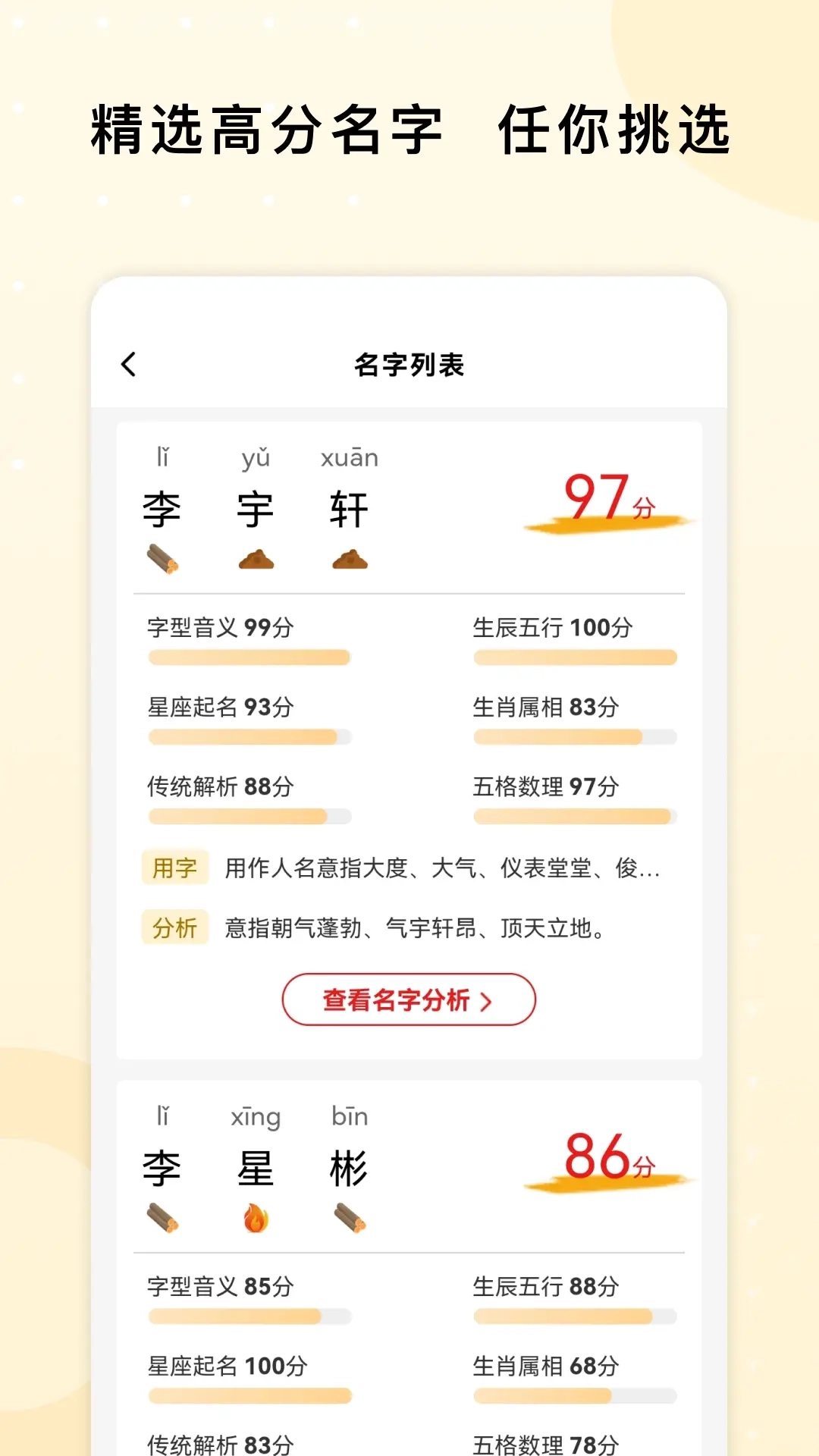Click the name card header 李宇轩
Image resolution: width=819 pixels, height=1456 pixels.
point(256,508)
